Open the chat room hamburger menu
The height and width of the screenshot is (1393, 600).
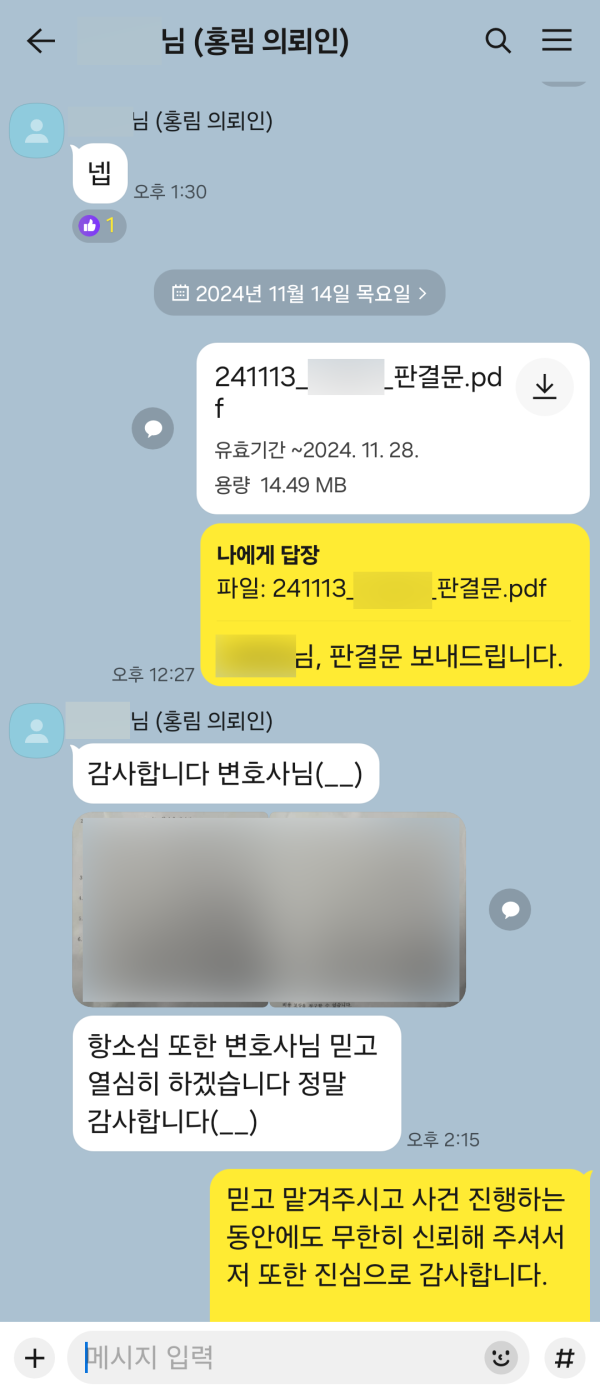point(557,41)
